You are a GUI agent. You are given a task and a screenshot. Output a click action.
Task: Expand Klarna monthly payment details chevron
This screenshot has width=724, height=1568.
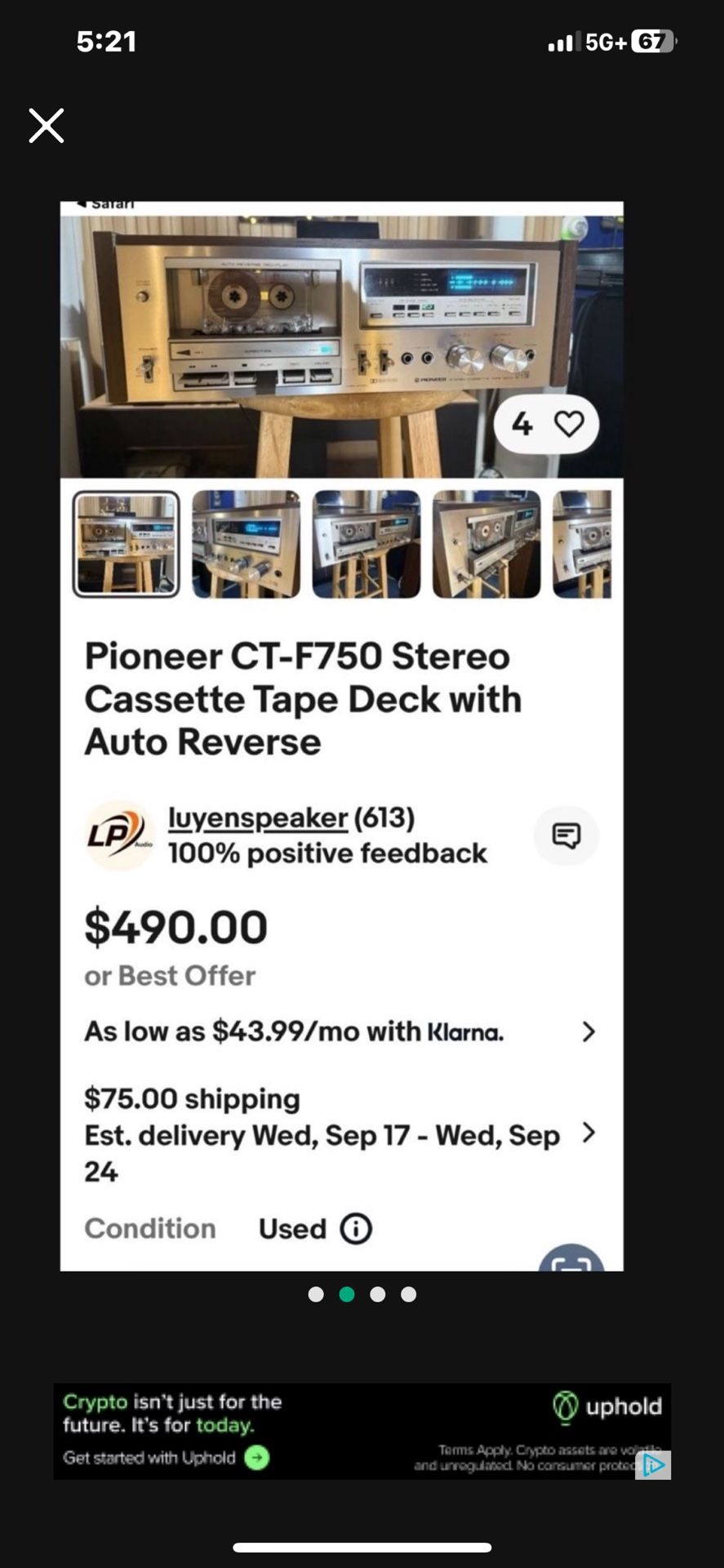589,1031
